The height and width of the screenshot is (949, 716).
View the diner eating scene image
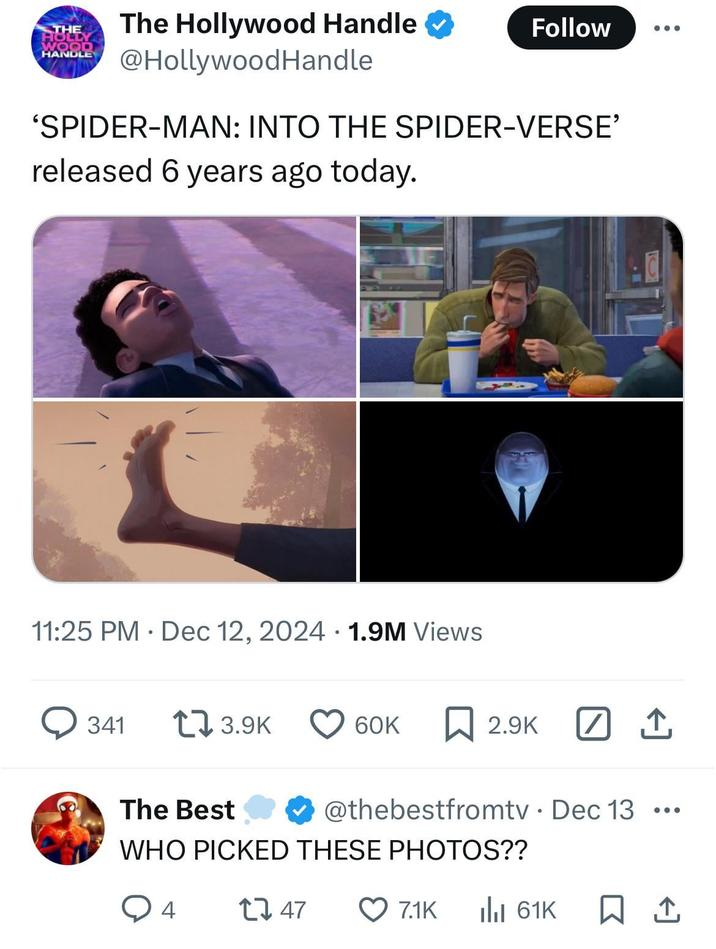tap(521, 307)
